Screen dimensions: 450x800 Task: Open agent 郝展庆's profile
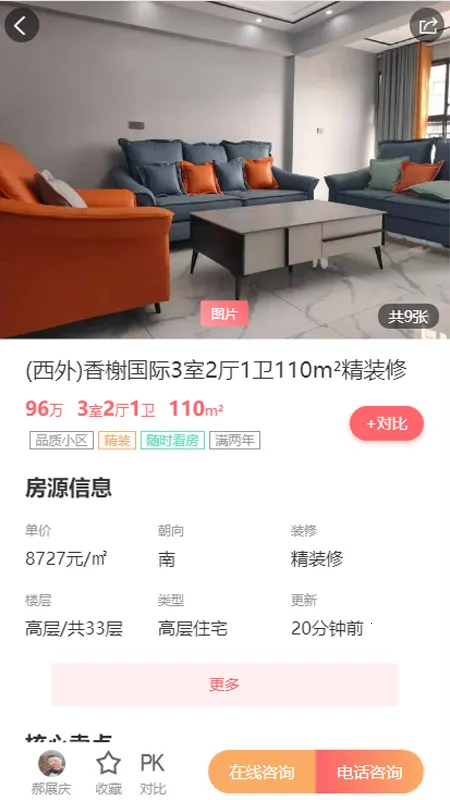click(x=52, y=772)
